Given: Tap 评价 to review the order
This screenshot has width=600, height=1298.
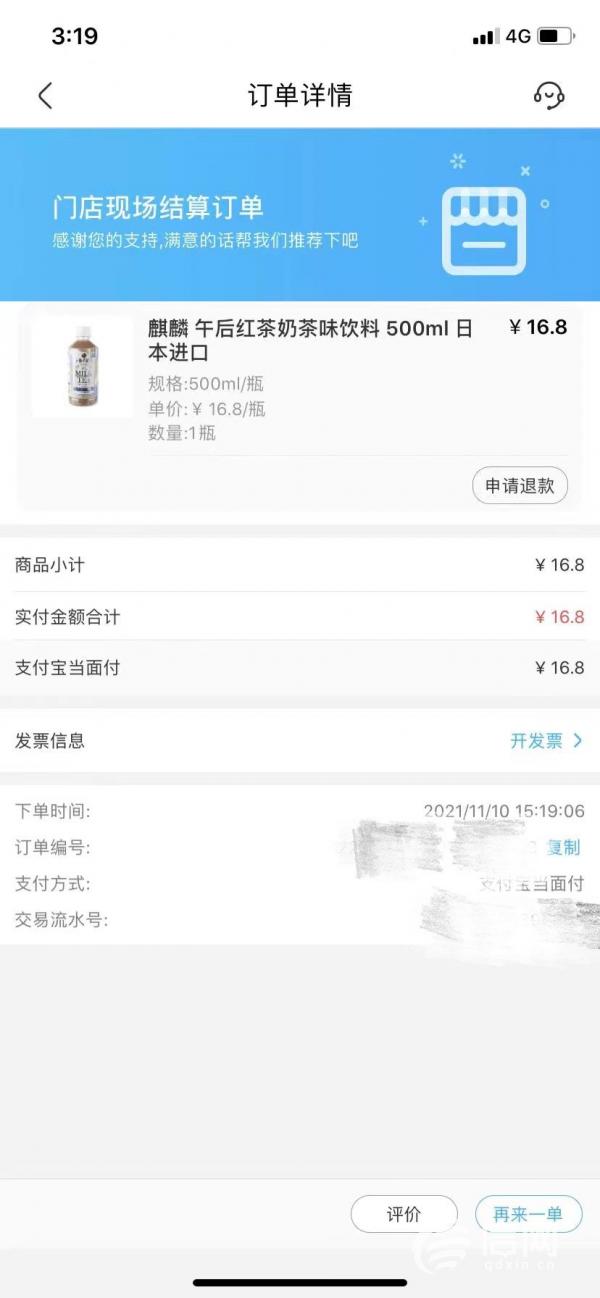Looking at the screenshot, I should [404, 1214].
